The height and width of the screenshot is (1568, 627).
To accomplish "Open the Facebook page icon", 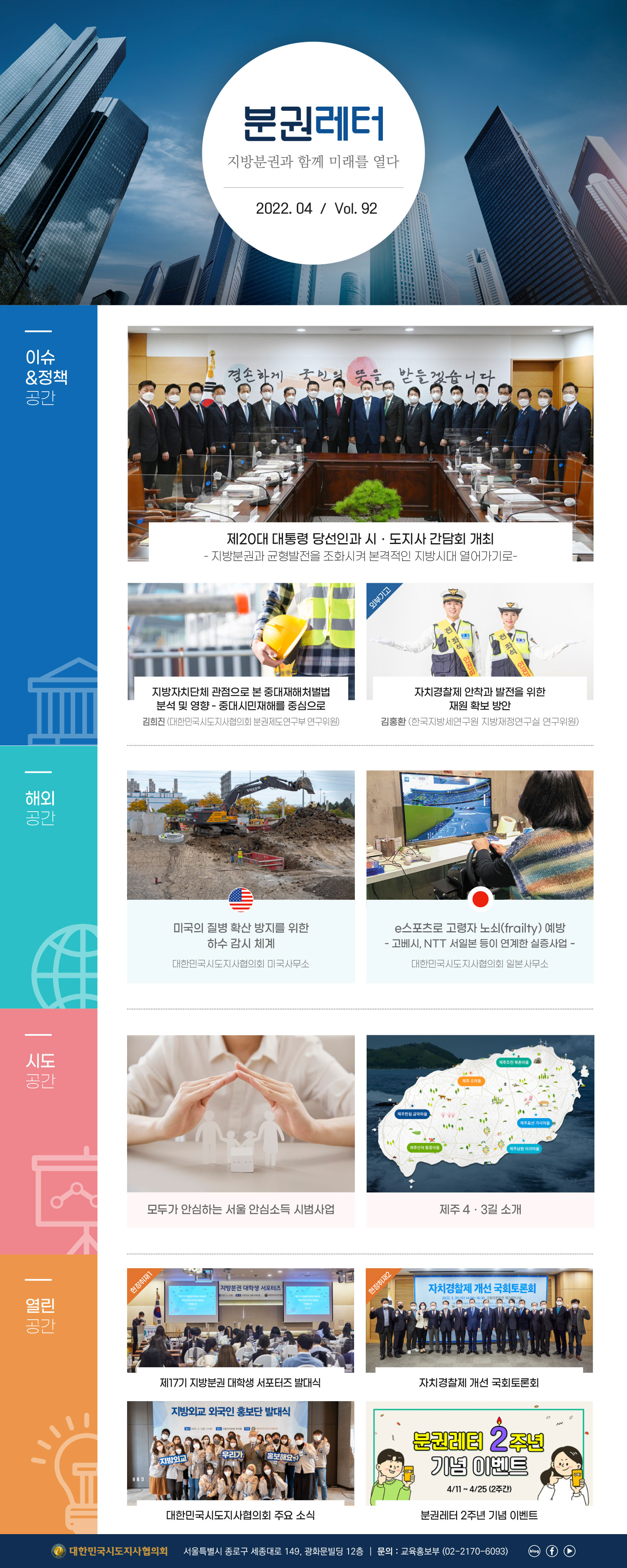I will pos(552,1551).
